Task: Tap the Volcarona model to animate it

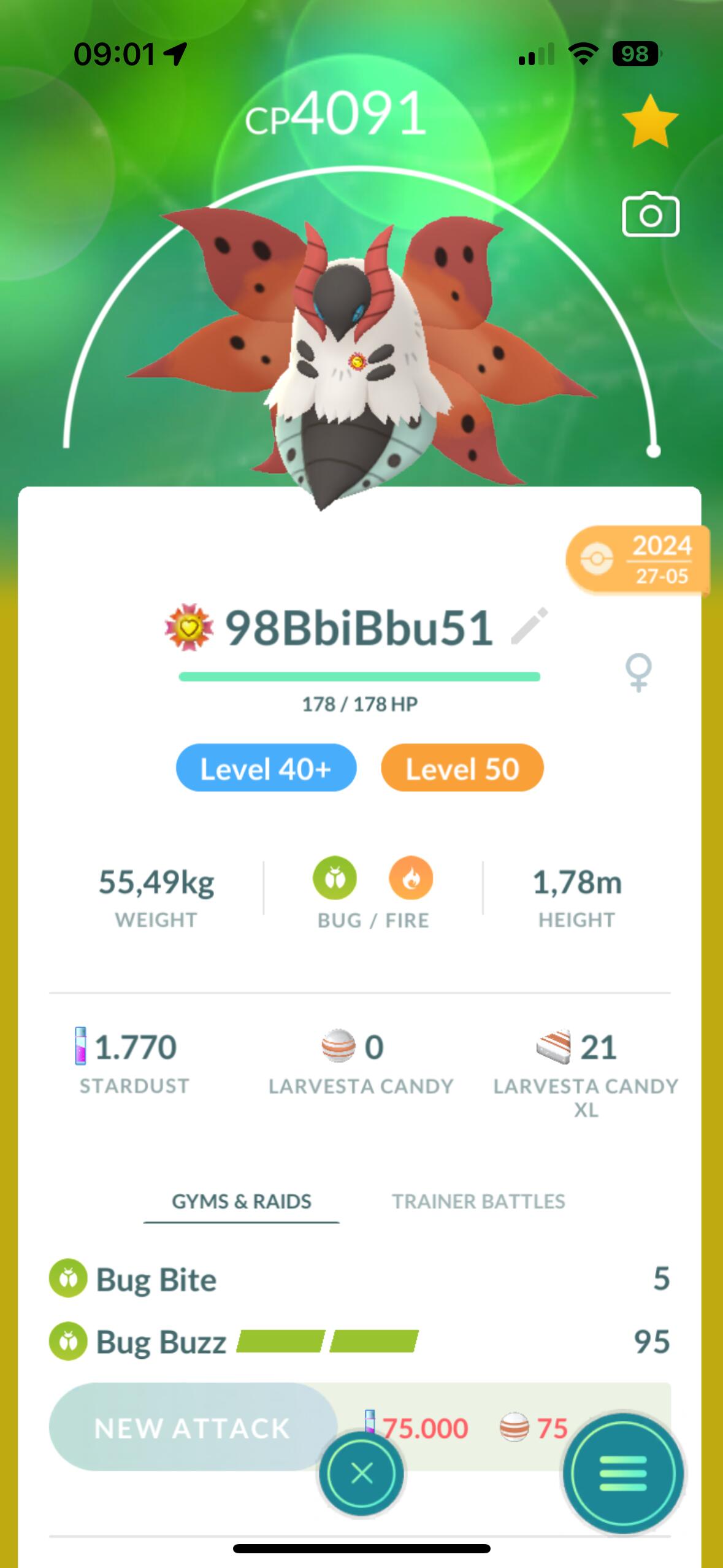Action: [x=361, y=356]
